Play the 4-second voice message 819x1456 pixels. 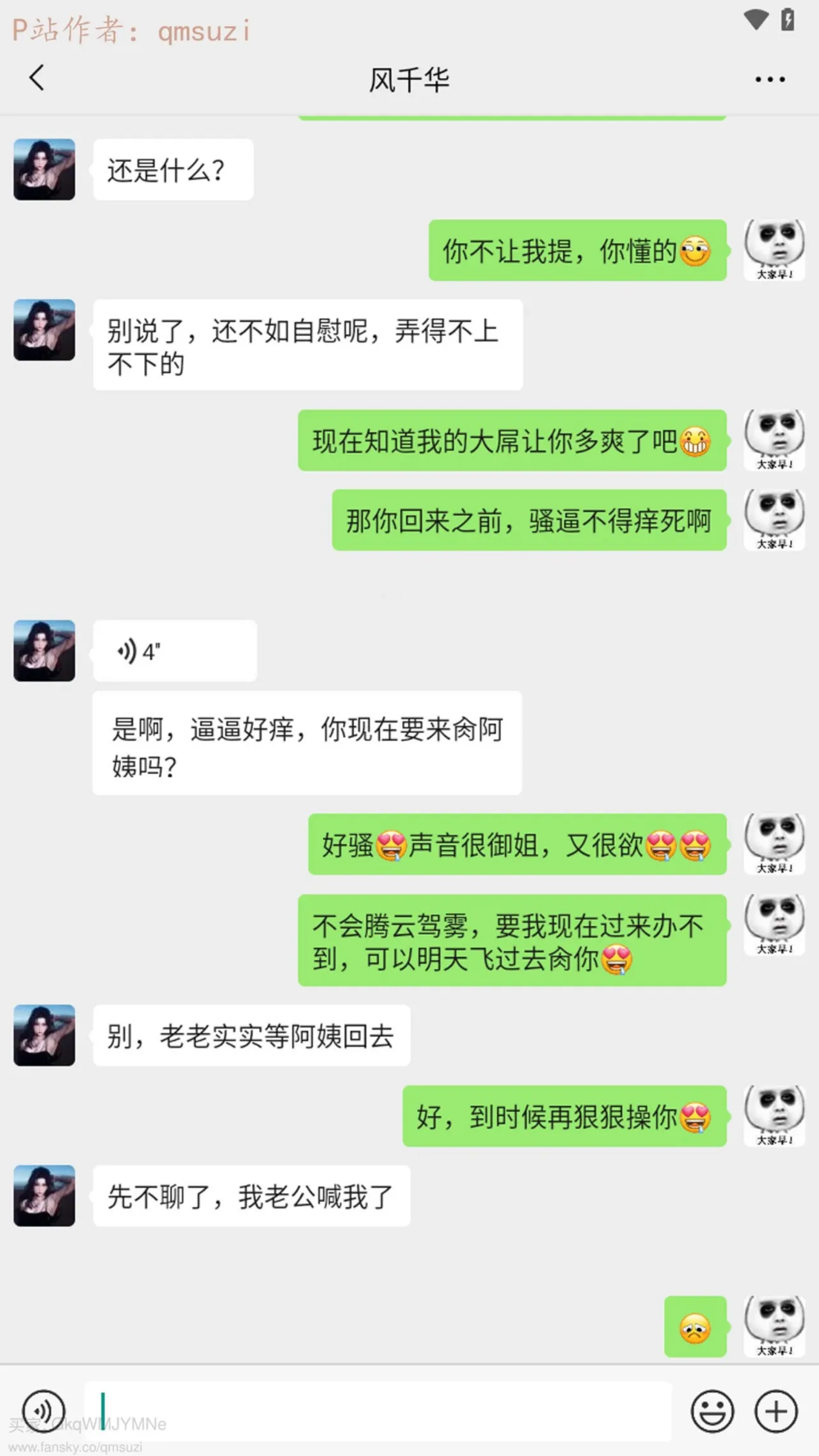pyautogui.click(x=175, y=651)
